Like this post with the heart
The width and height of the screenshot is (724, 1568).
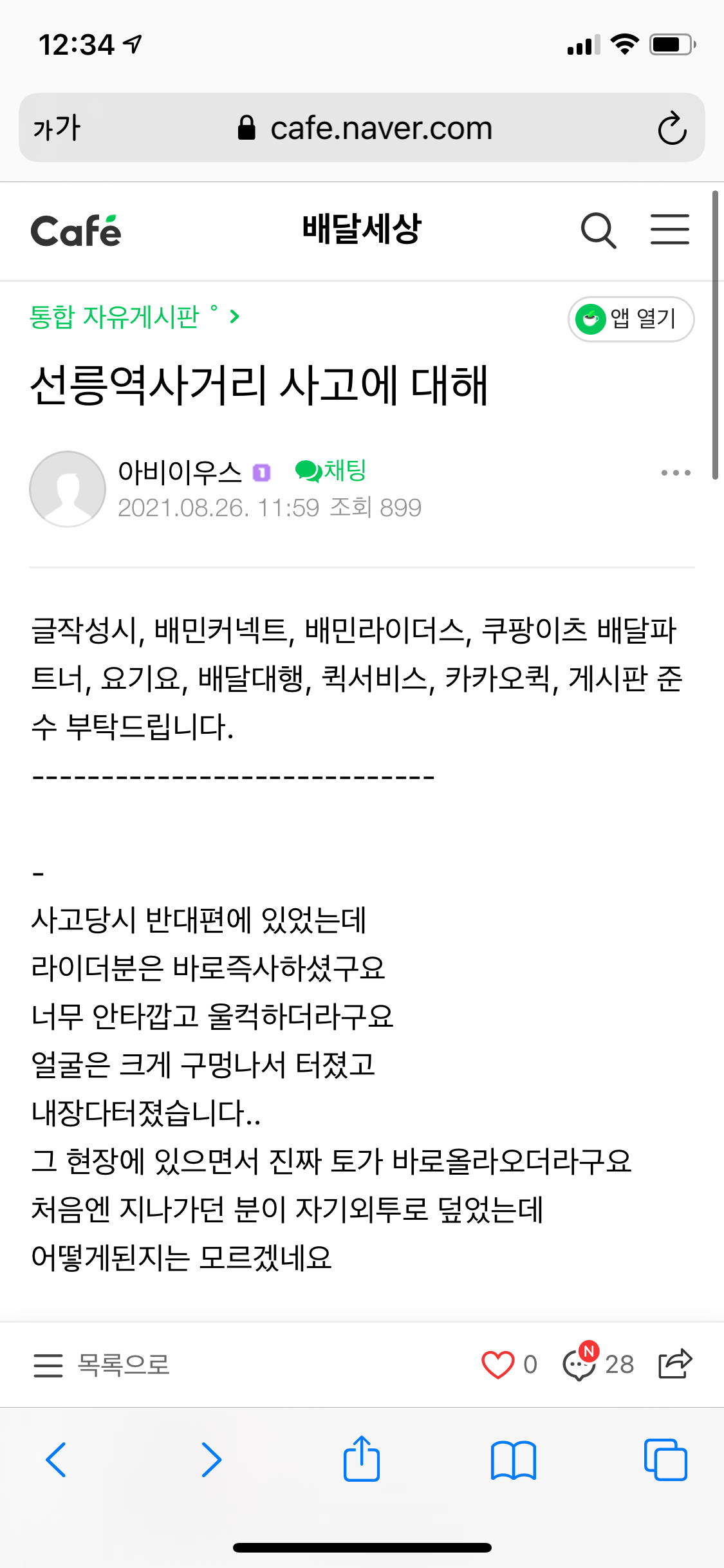[x=498, y=1365]
